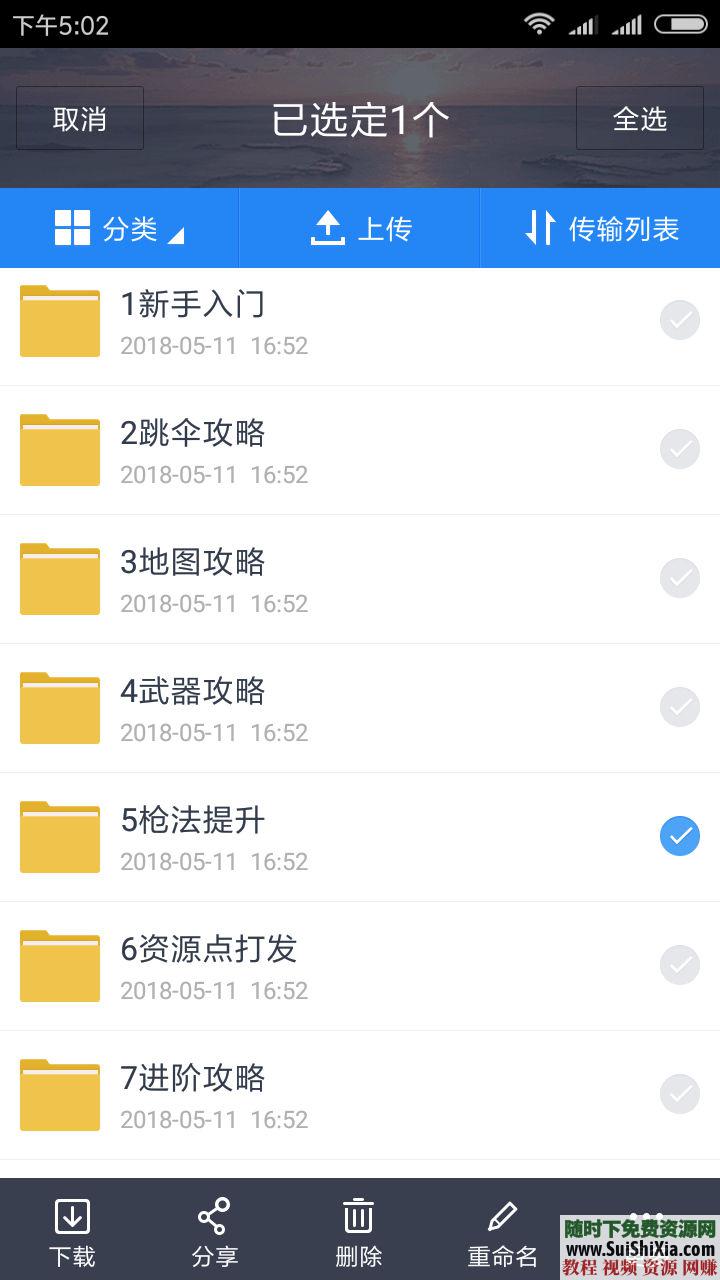Open the more options dots at bottom right
This screenshot has height=1280, width=720.
[647, 1213]
